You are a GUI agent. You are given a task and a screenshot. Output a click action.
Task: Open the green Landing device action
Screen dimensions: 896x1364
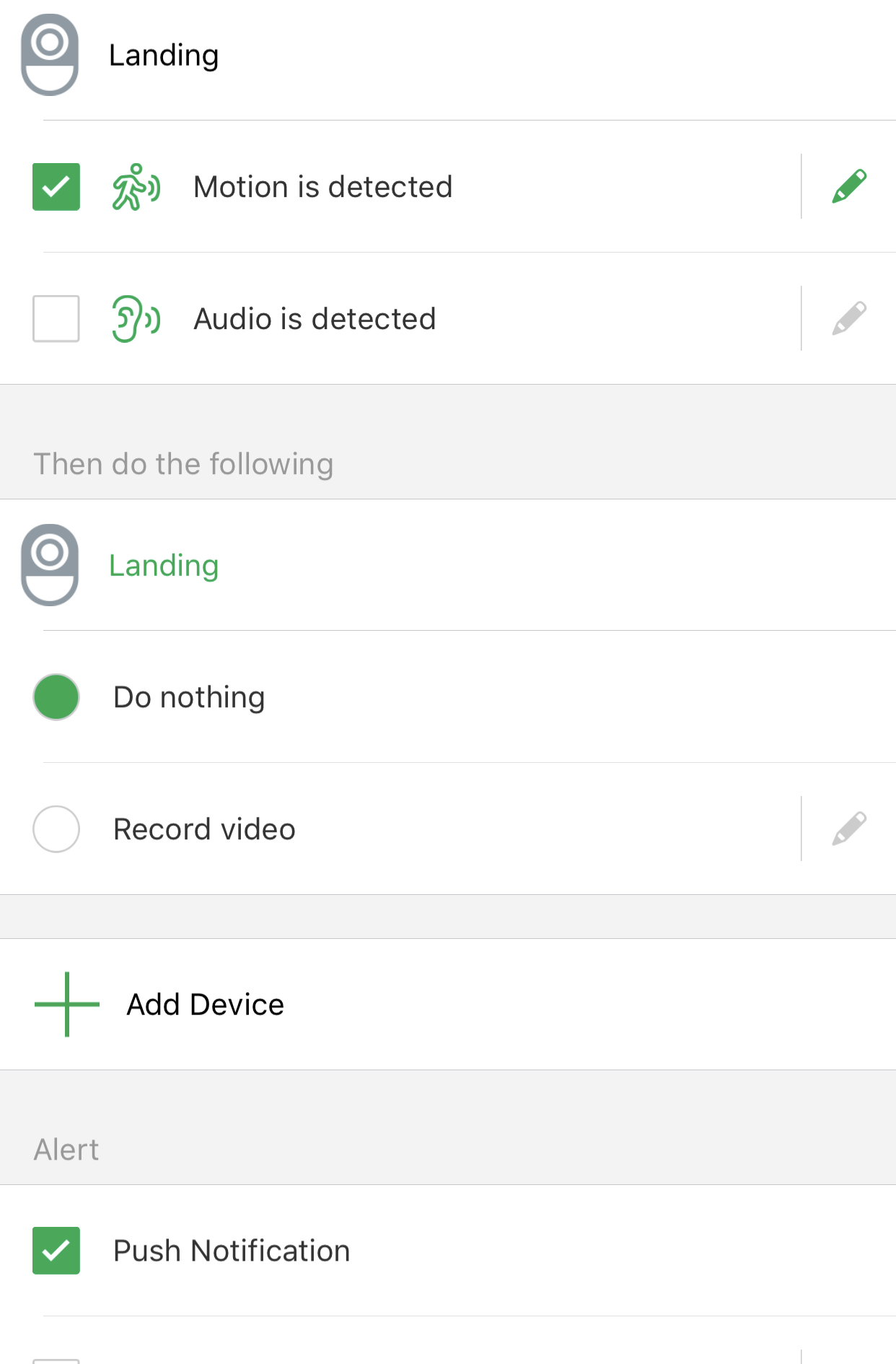164,566
